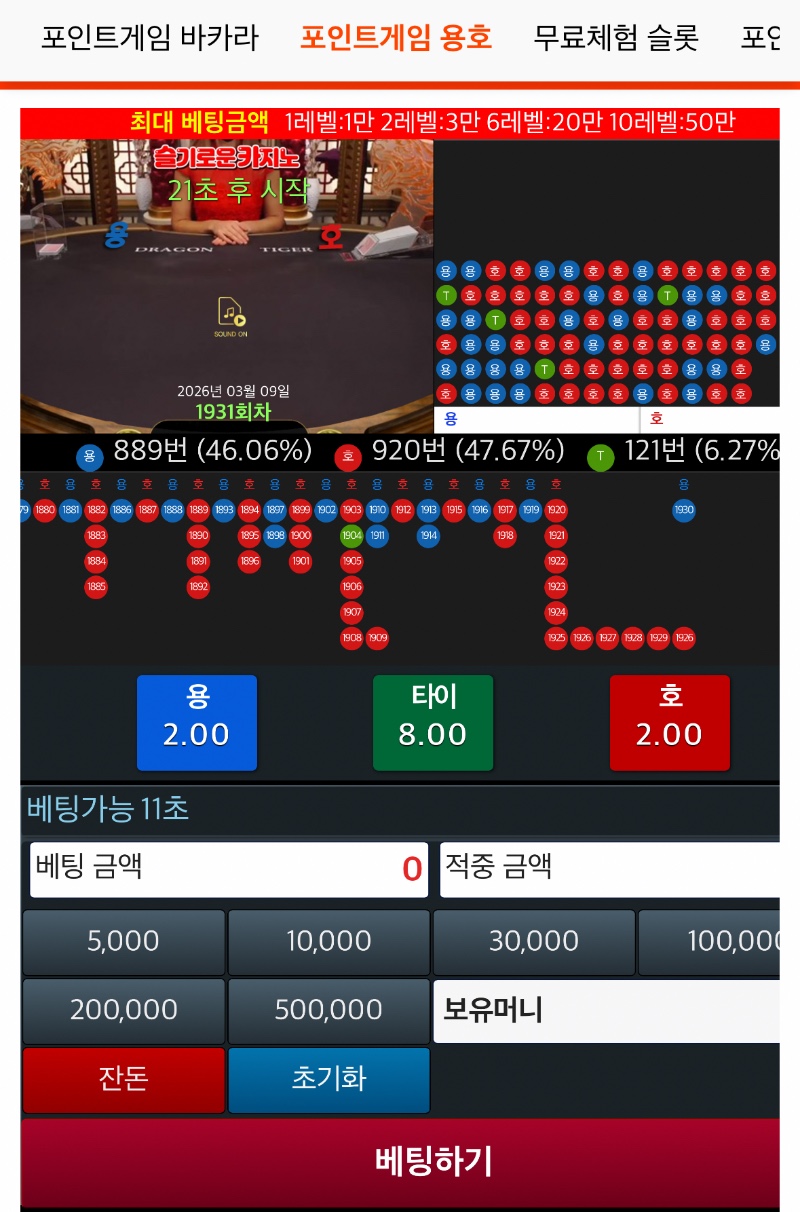The width and height of the screenshot is (800, 1212).
Task: Add the 500,000 bet amount
Action: 329,1011
